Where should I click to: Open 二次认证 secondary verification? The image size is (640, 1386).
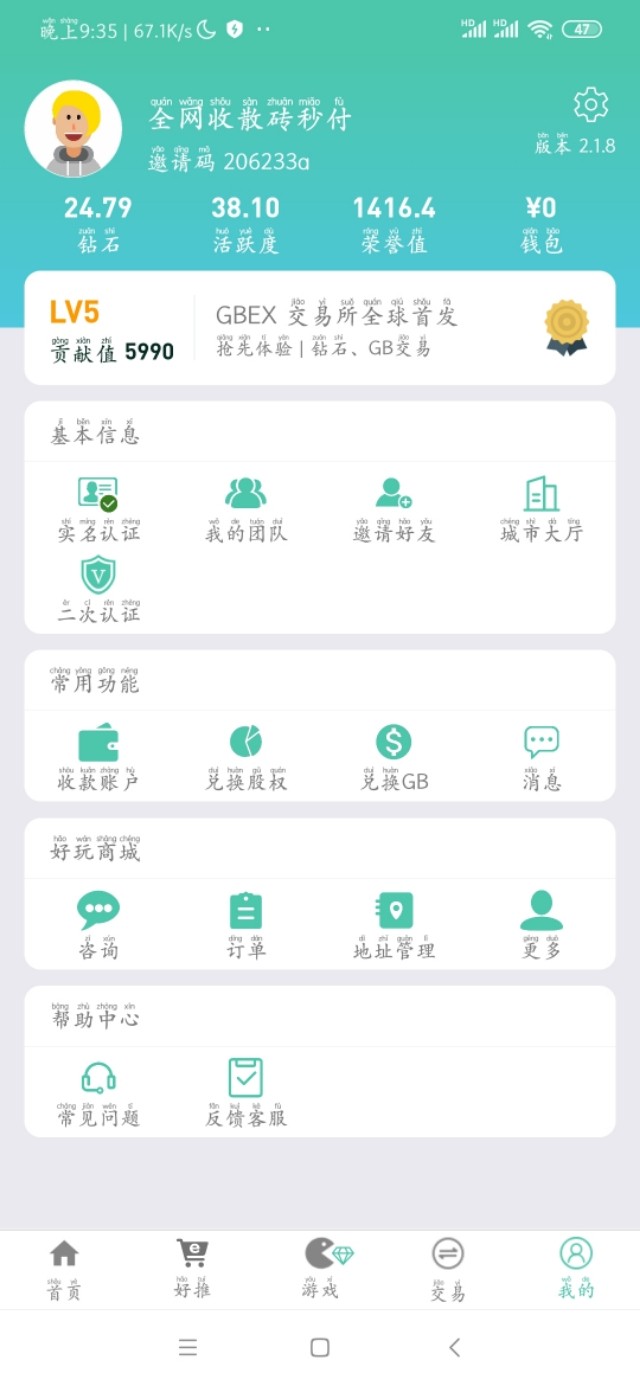point(98,590)
